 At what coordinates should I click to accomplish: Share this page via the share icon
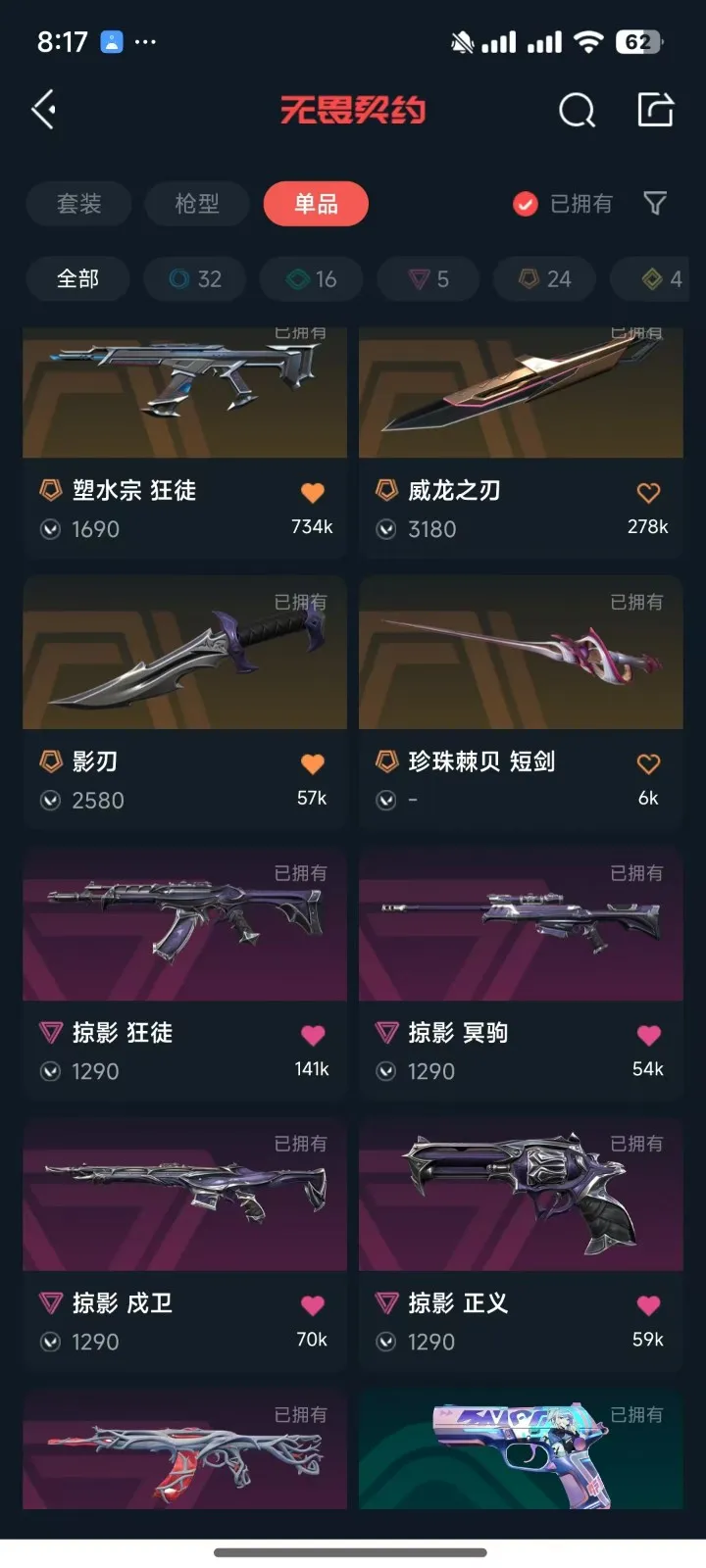click(x=655, y=110)
